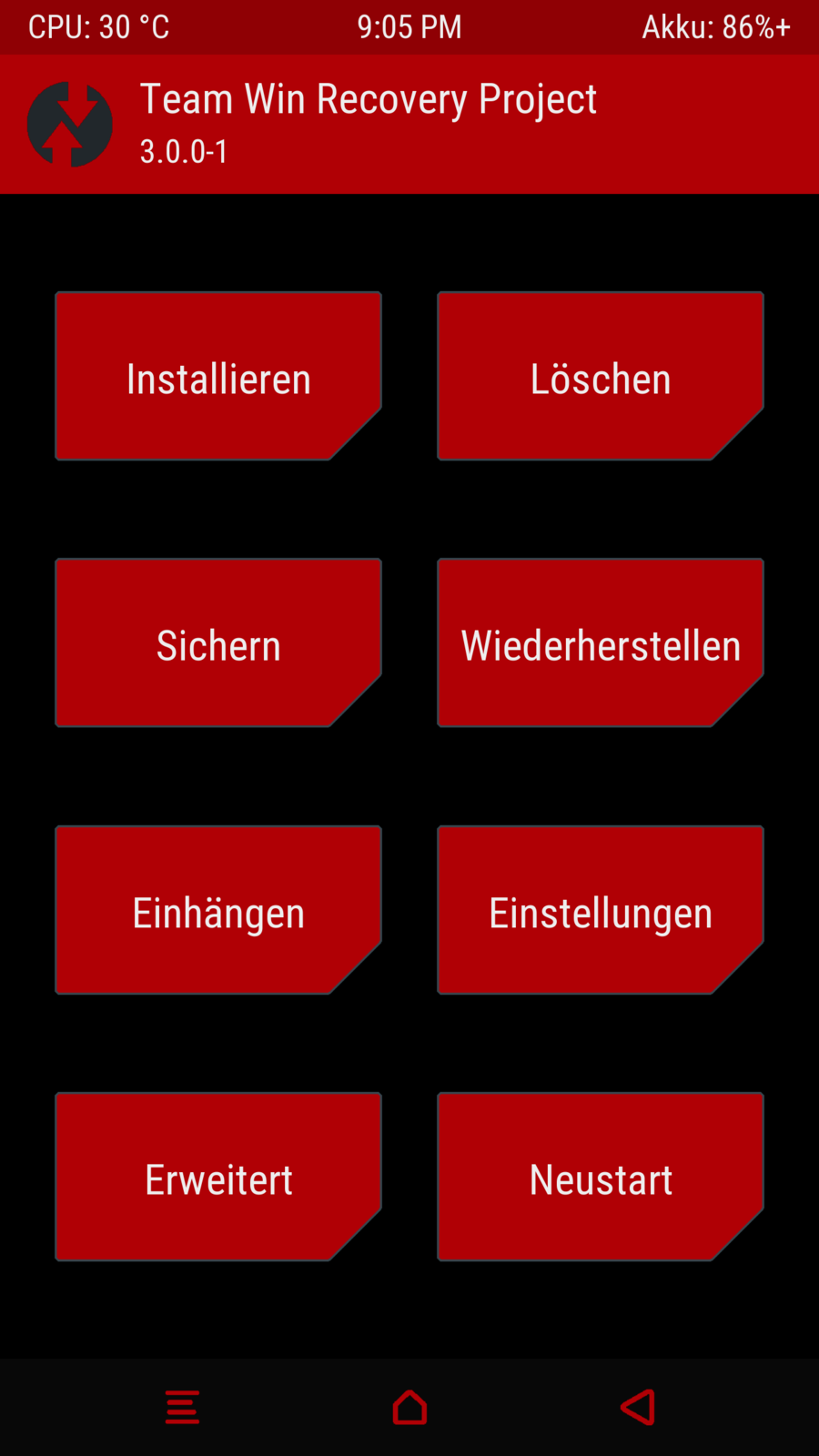The image size is (819, 1456).
Task: Open the Löschen wipe menu
Action: [x=601, y=377]
